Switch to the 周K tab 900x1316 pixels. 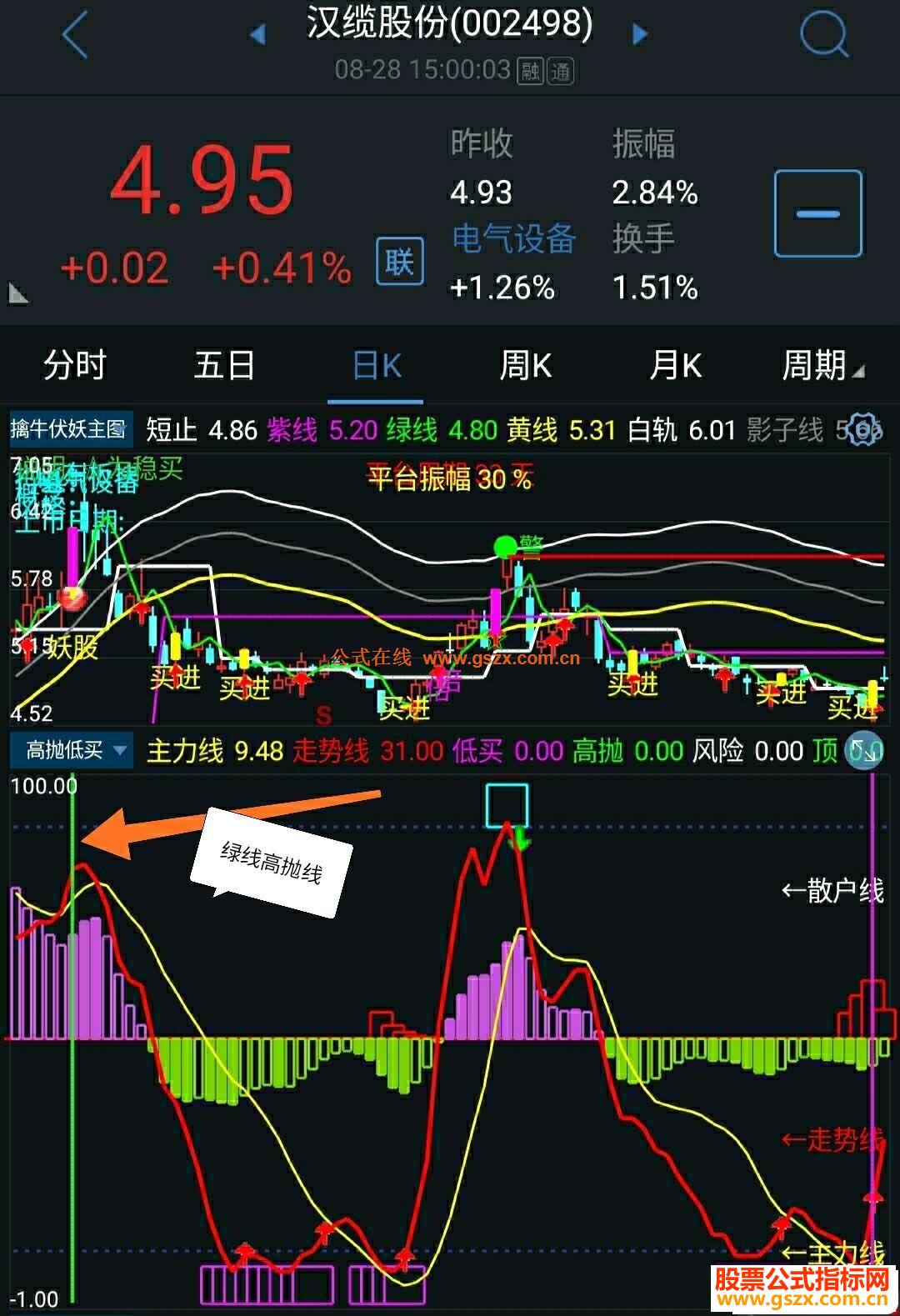point(525,365)
